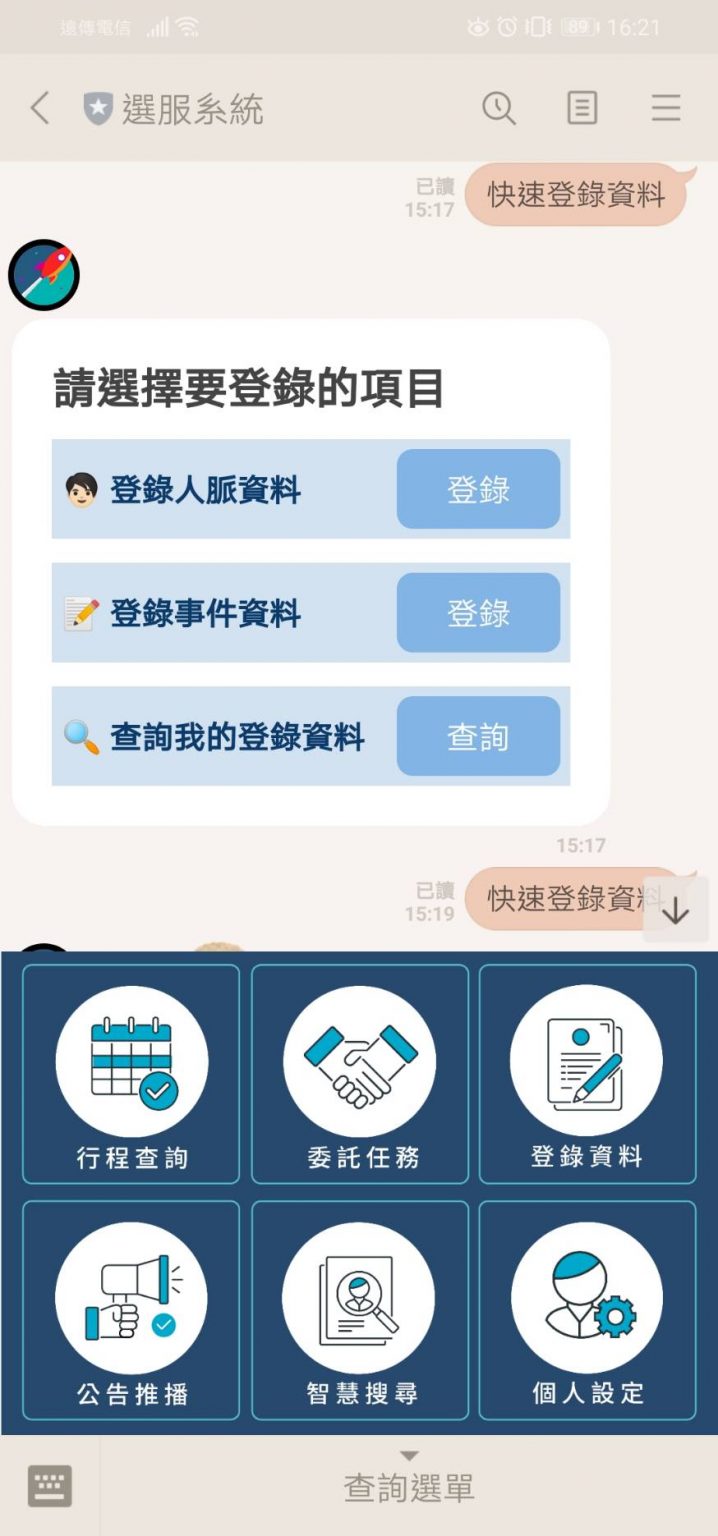The height and width of the screenshot is (1536, 718).
Task: Open 公告推播 from the rich menu
Action: [x=131, y=1309]
